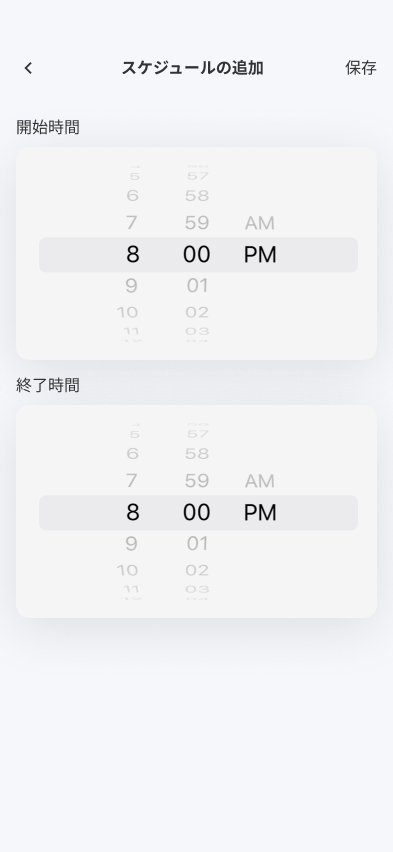Tap 保存 to save the schedule
This screenshot has width=393, height=852.
click(x=361, y=68)
